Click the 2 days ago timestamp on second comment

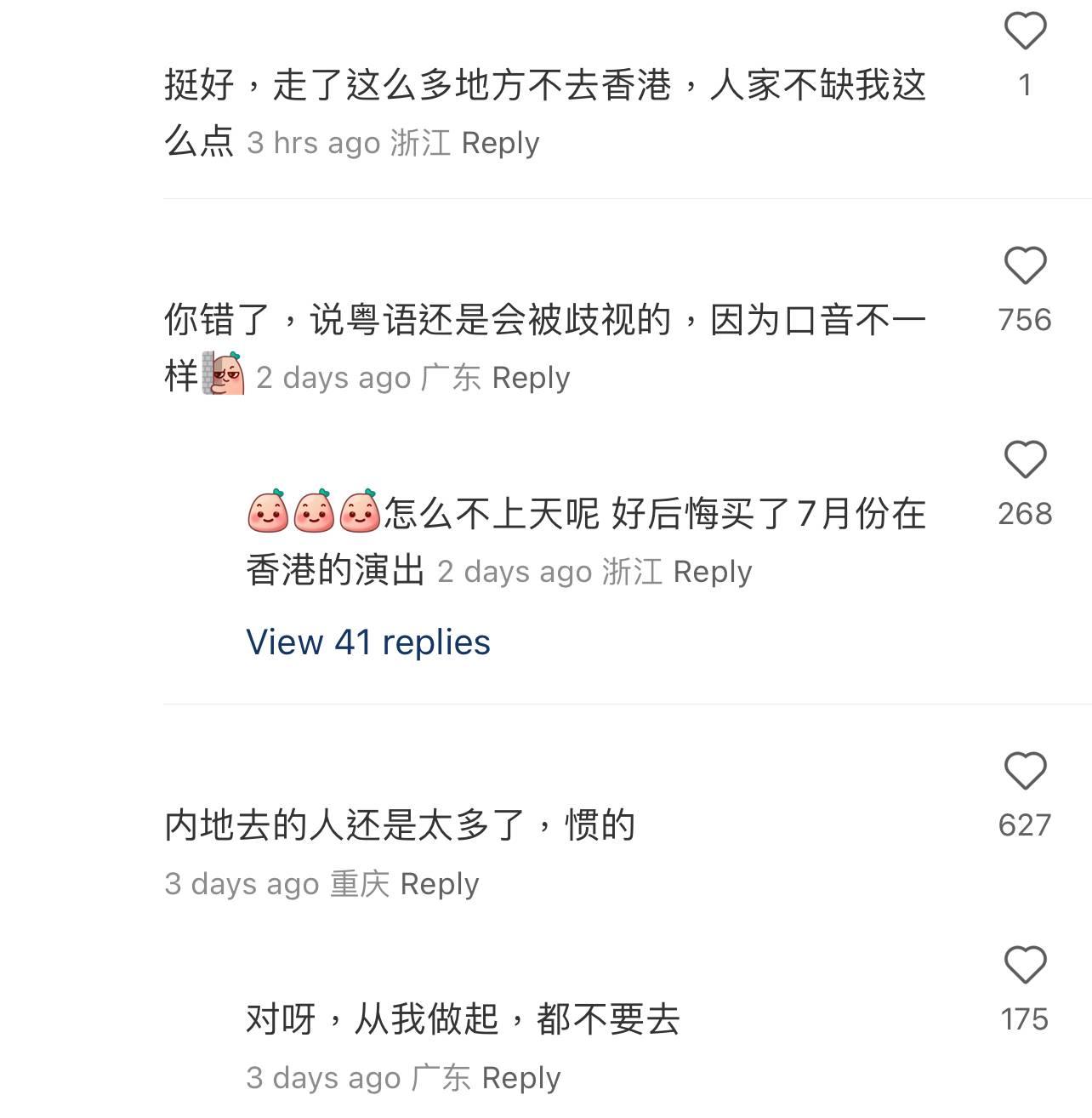pyautogui.click(x=333, y=377)
